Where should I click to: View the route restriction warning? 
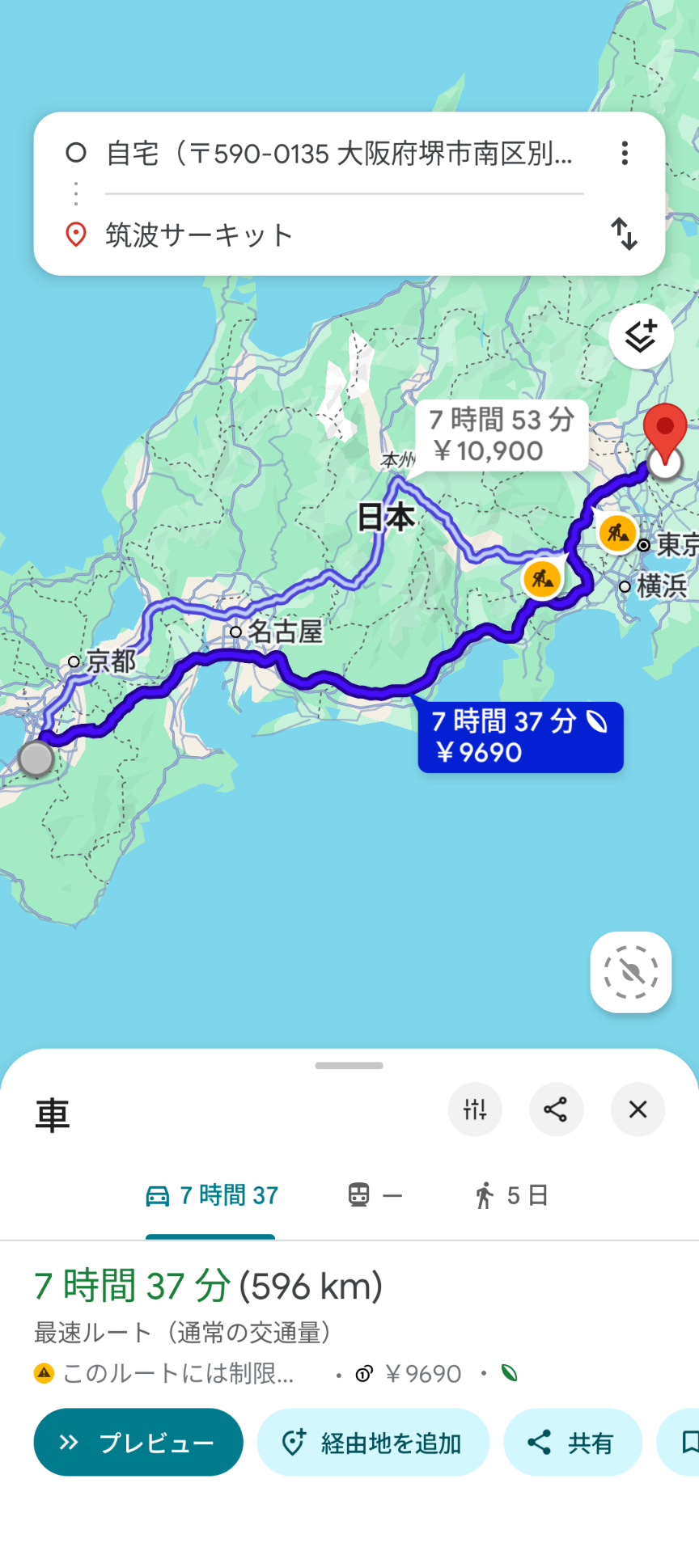tap(165, 1373)
